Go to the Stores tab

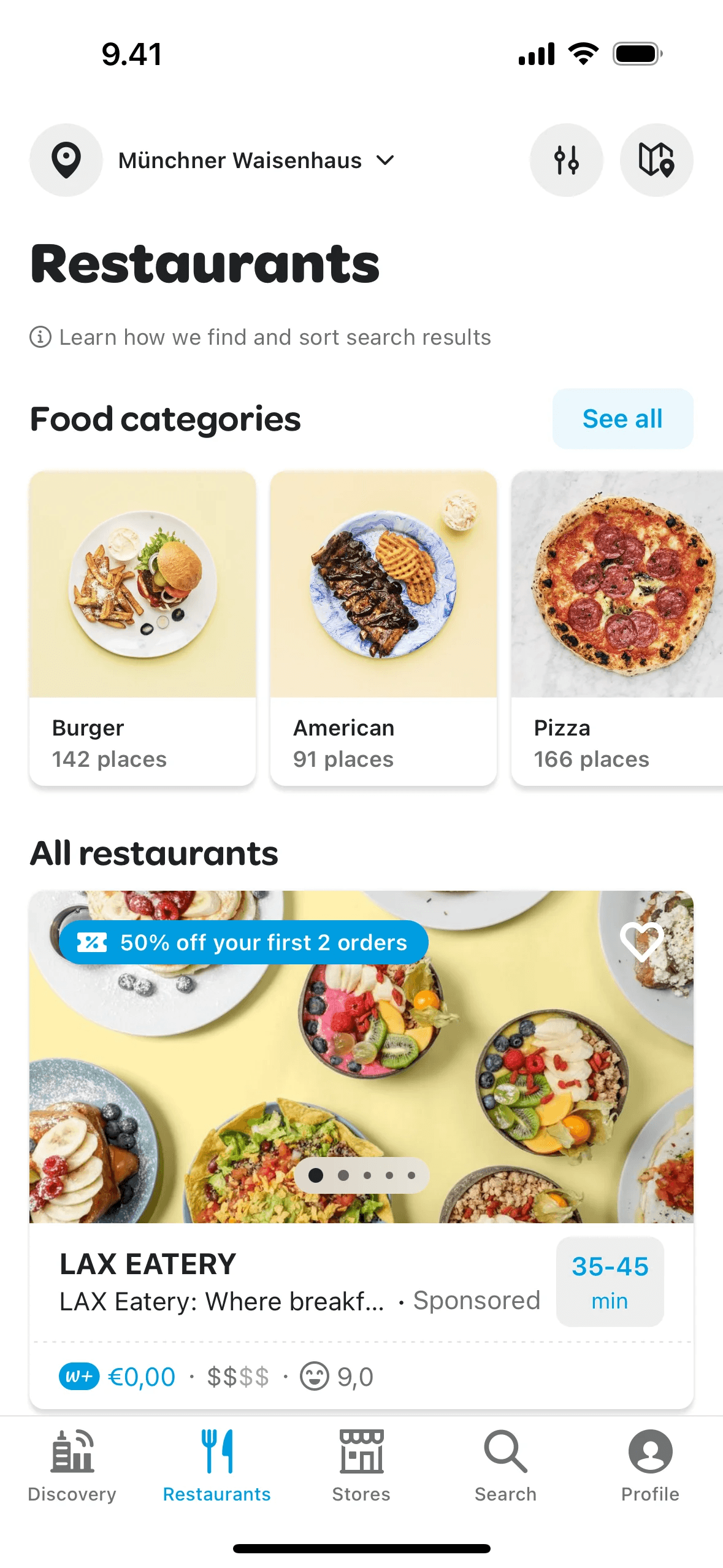(361, 1466)
